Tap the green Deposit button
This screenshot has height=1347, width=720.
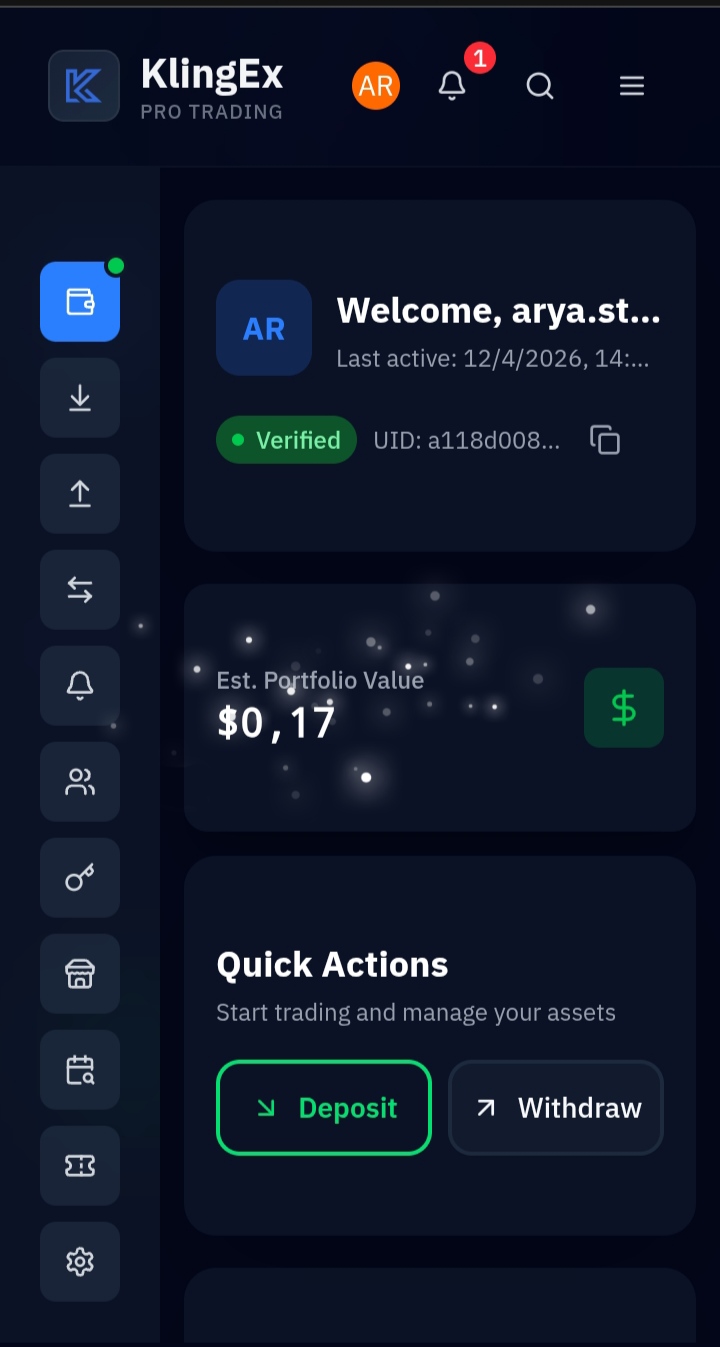point(324,1108)
